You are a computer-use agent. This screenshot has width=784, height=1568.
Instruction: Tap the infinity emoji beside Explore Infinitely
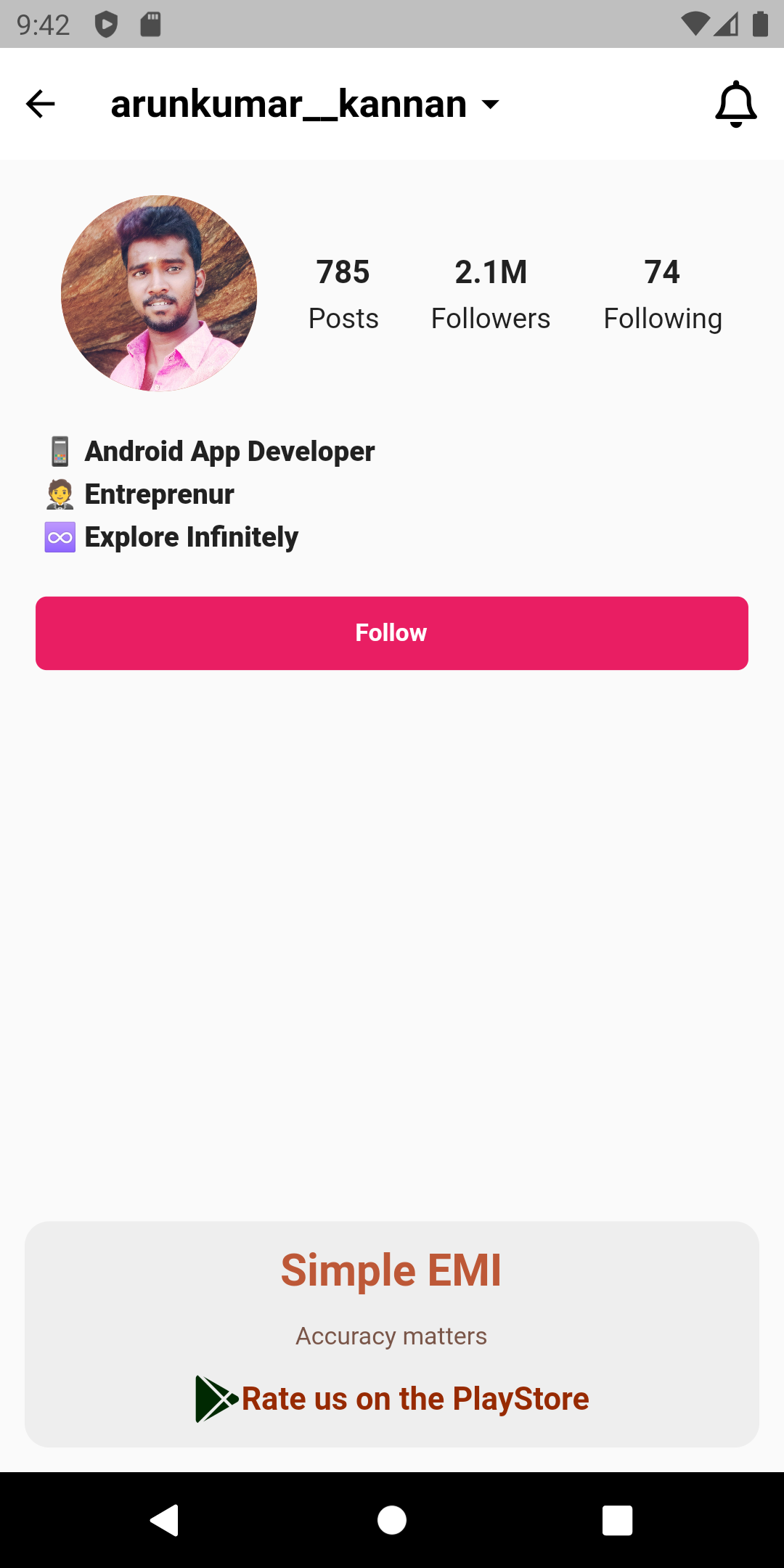(60, 537)
